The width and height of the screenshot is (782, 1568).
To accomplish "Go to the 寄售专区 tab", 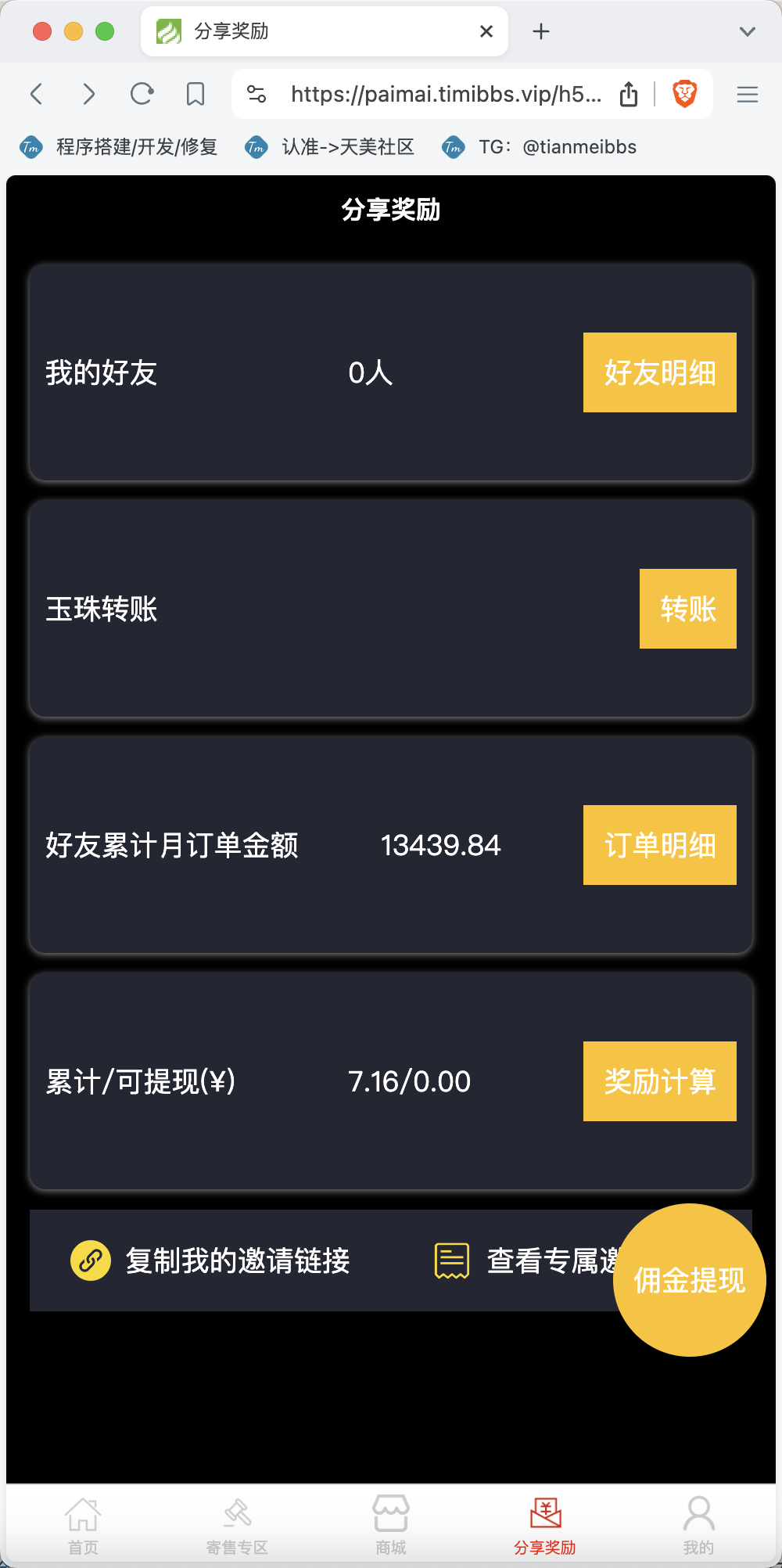I will point(237,1526).
